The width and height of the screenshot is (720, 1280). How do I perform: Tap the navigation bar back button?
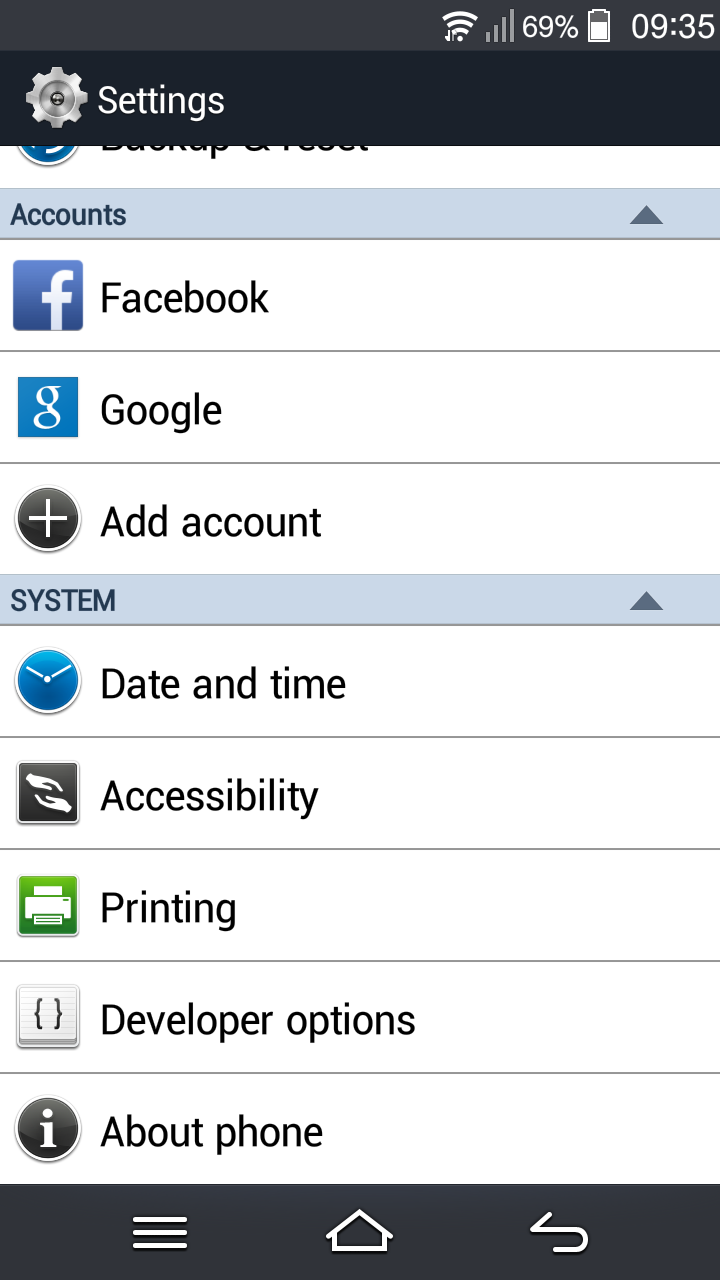click(x=560, y=1232)
